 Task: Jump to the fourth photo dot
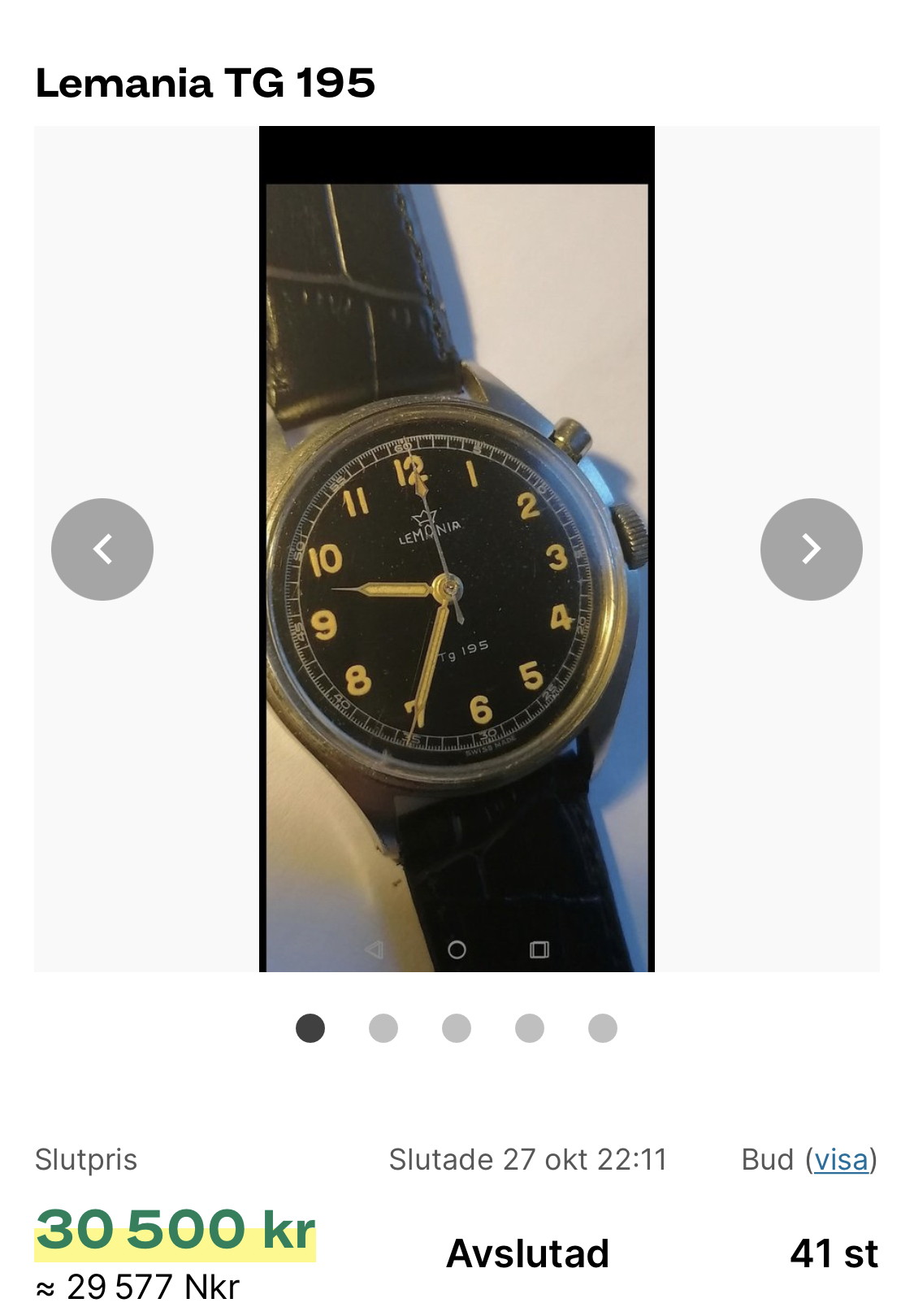coord(530,1028)
